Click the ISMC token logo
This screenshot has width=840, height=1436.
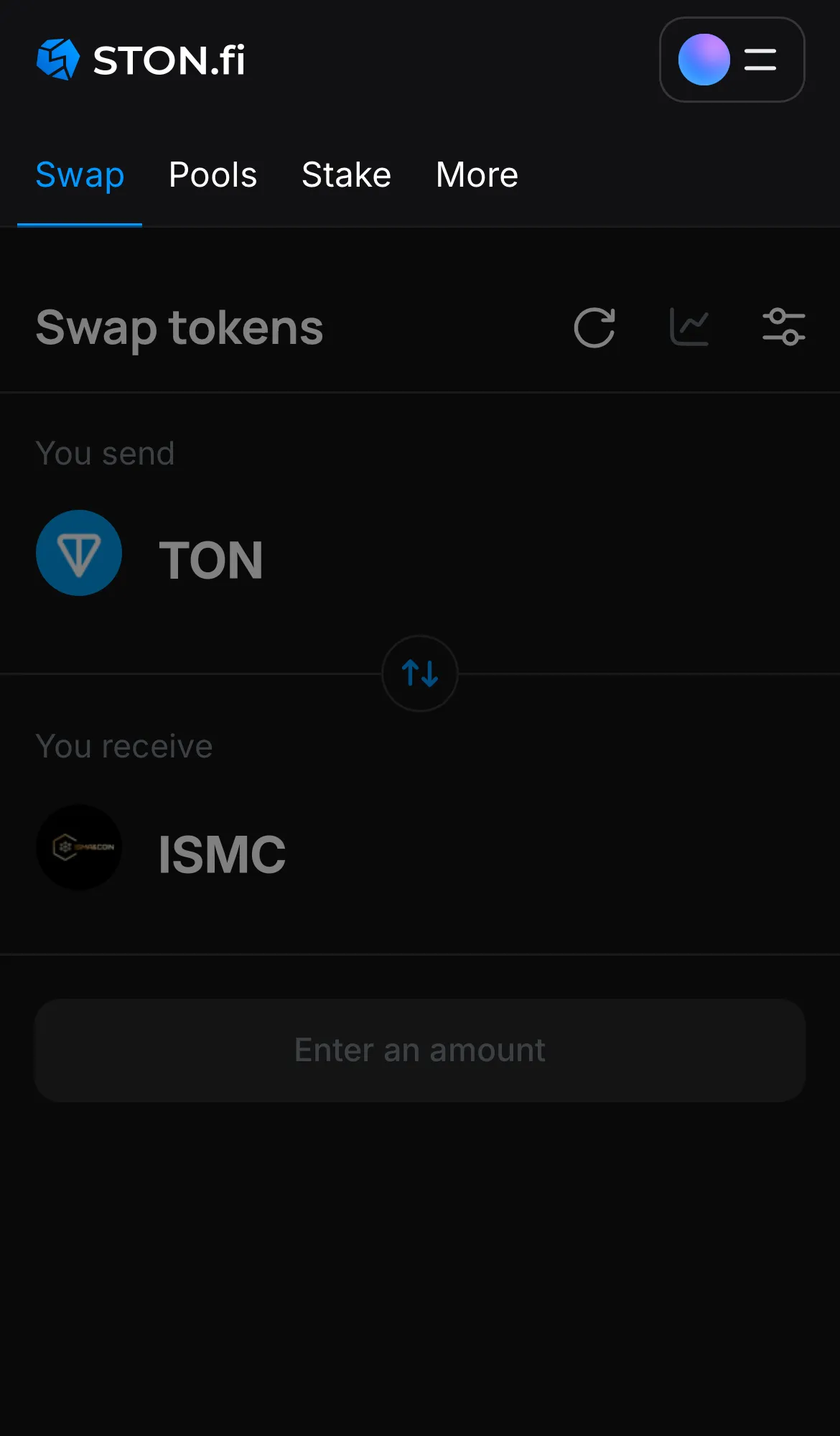click(79, 847)
